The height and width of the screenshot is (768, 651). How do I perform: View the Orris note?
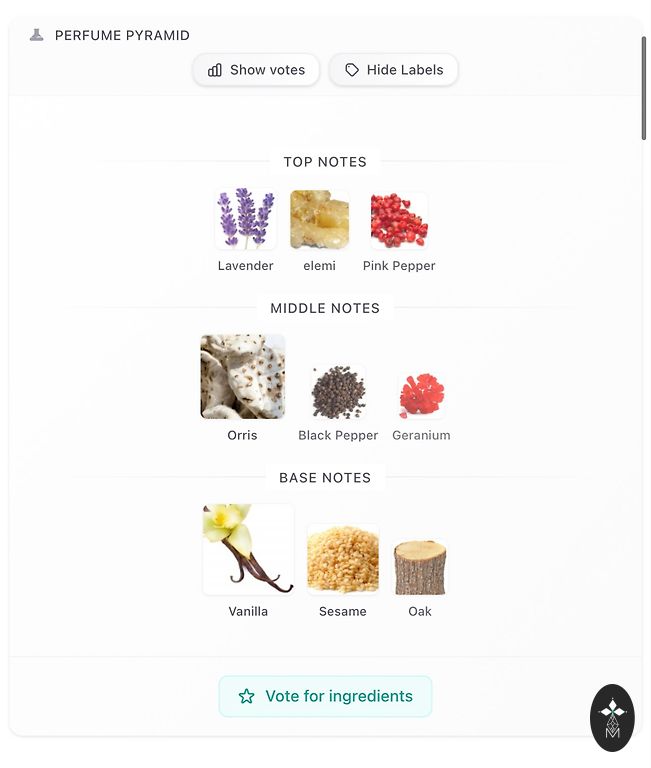point(242,377)
